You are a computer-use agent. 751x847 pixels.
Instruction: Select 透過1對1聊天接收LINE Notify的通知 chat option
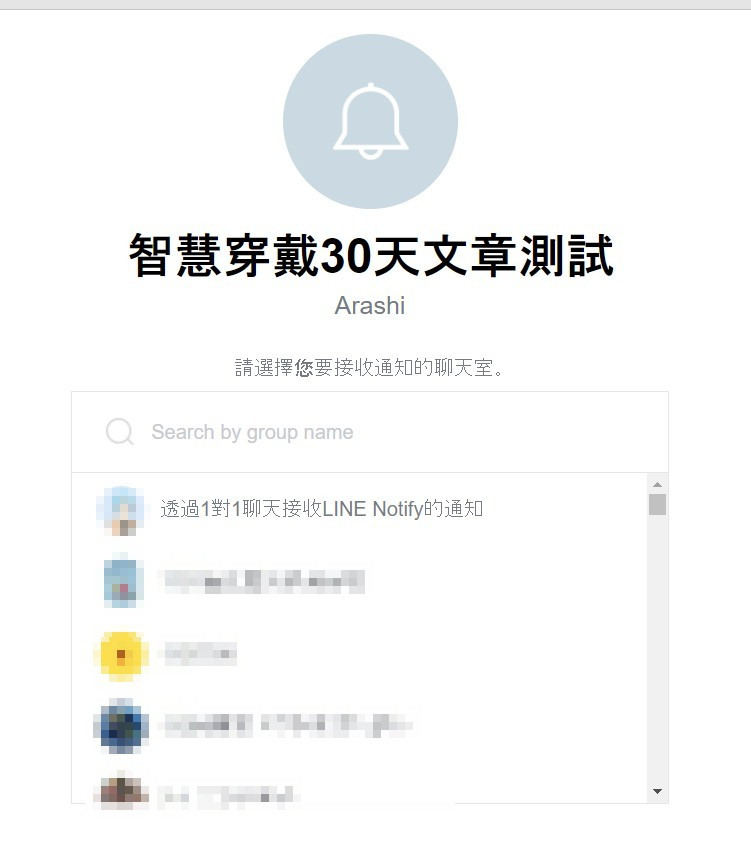click(x=320, y=509)
